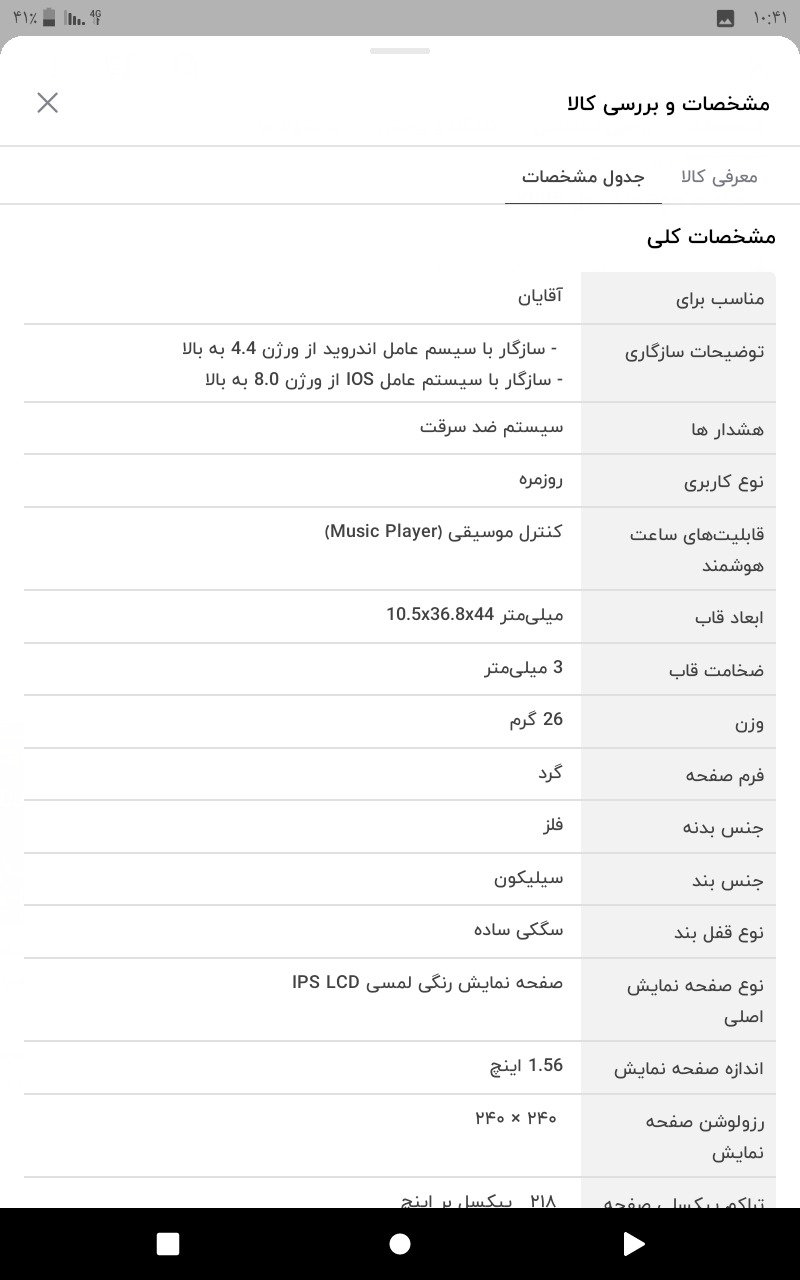Switch to the معرفی کالا tab

(719, 177)
